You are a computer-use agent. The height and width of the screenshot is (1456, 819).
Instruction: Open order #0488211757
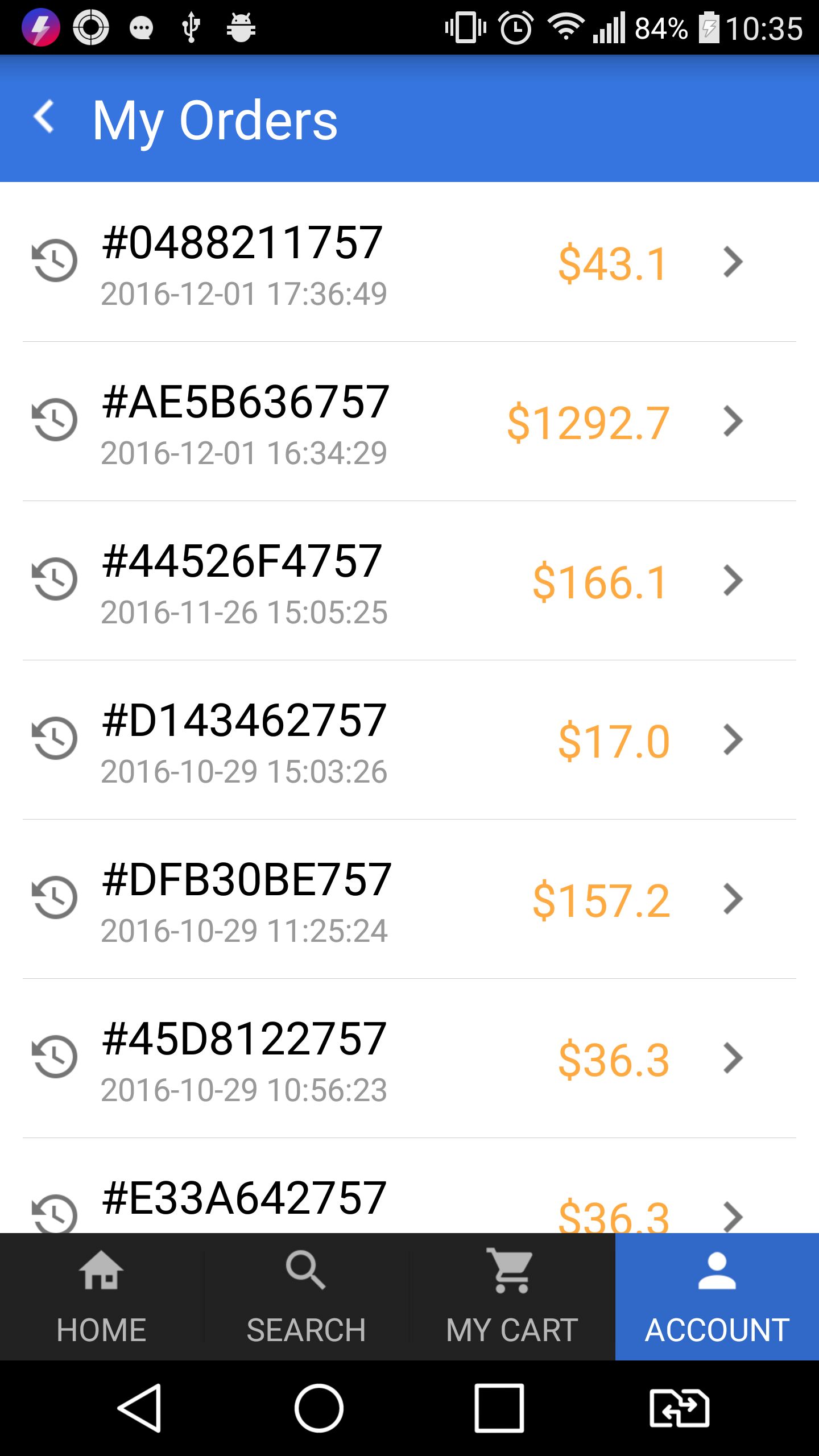(x=409, y=262)
